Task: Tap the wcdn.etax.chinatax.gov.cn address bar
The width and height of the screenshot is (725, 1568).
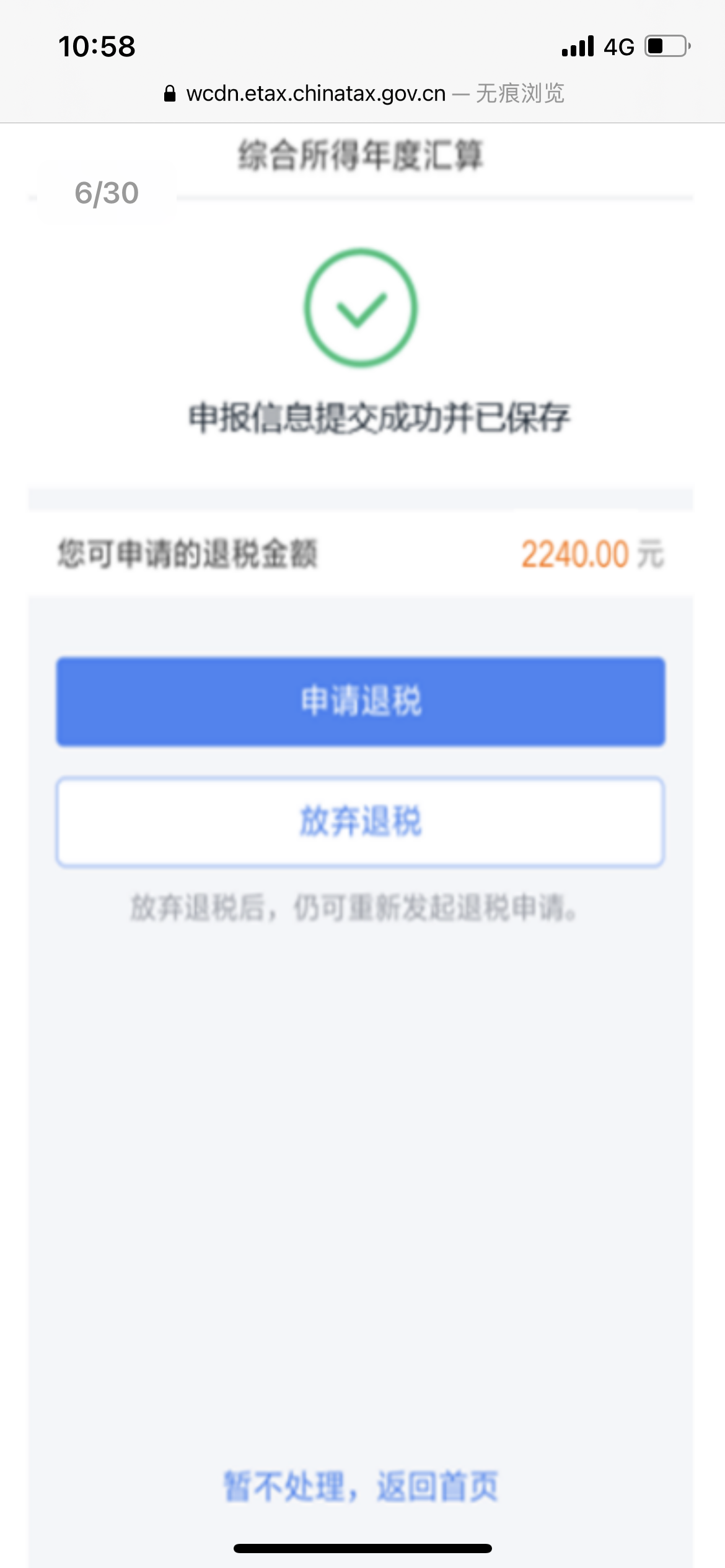Action: 363,94
